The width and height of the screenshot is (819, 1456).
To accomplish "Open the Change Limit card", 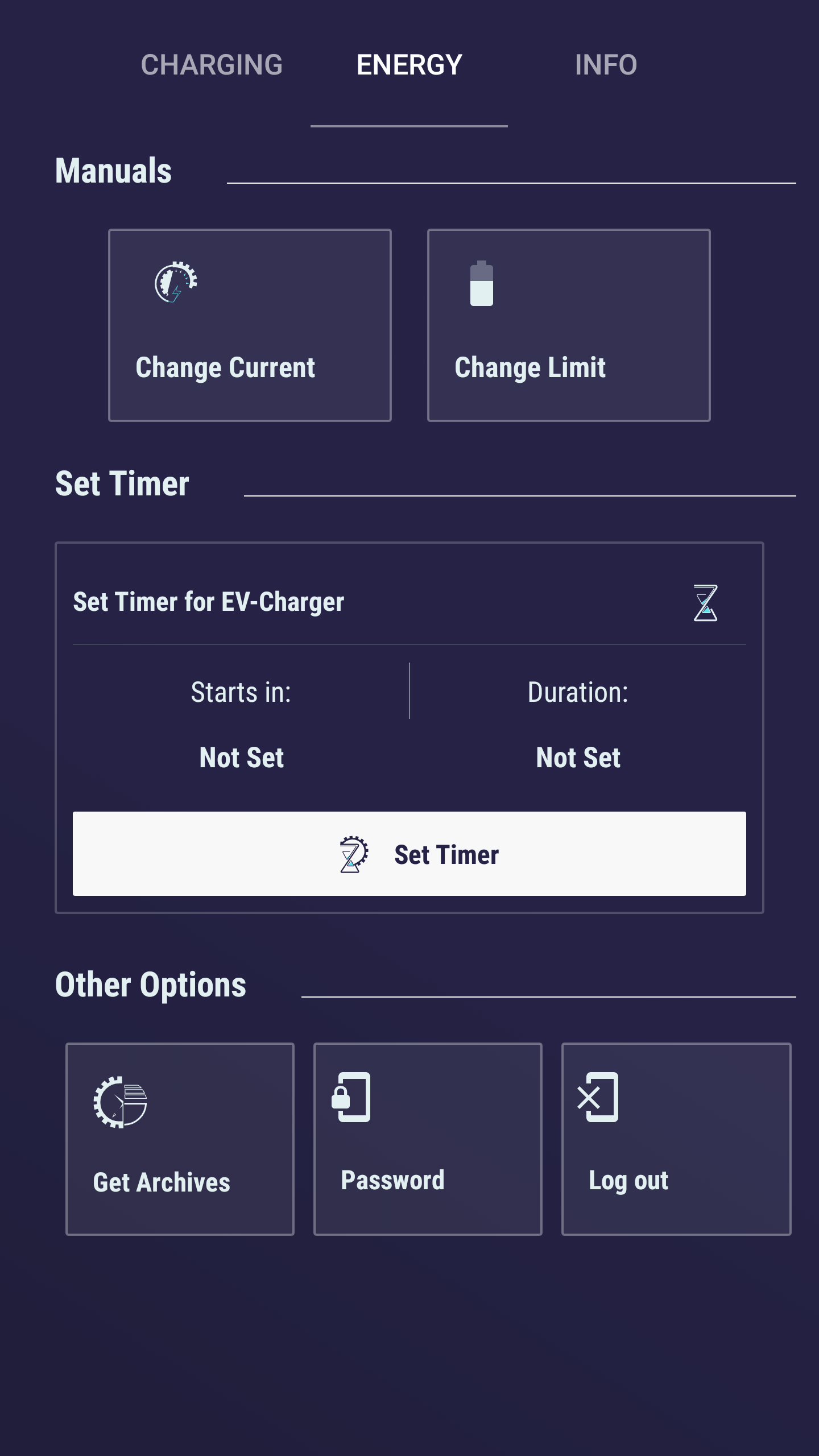I will coord(569,325).
